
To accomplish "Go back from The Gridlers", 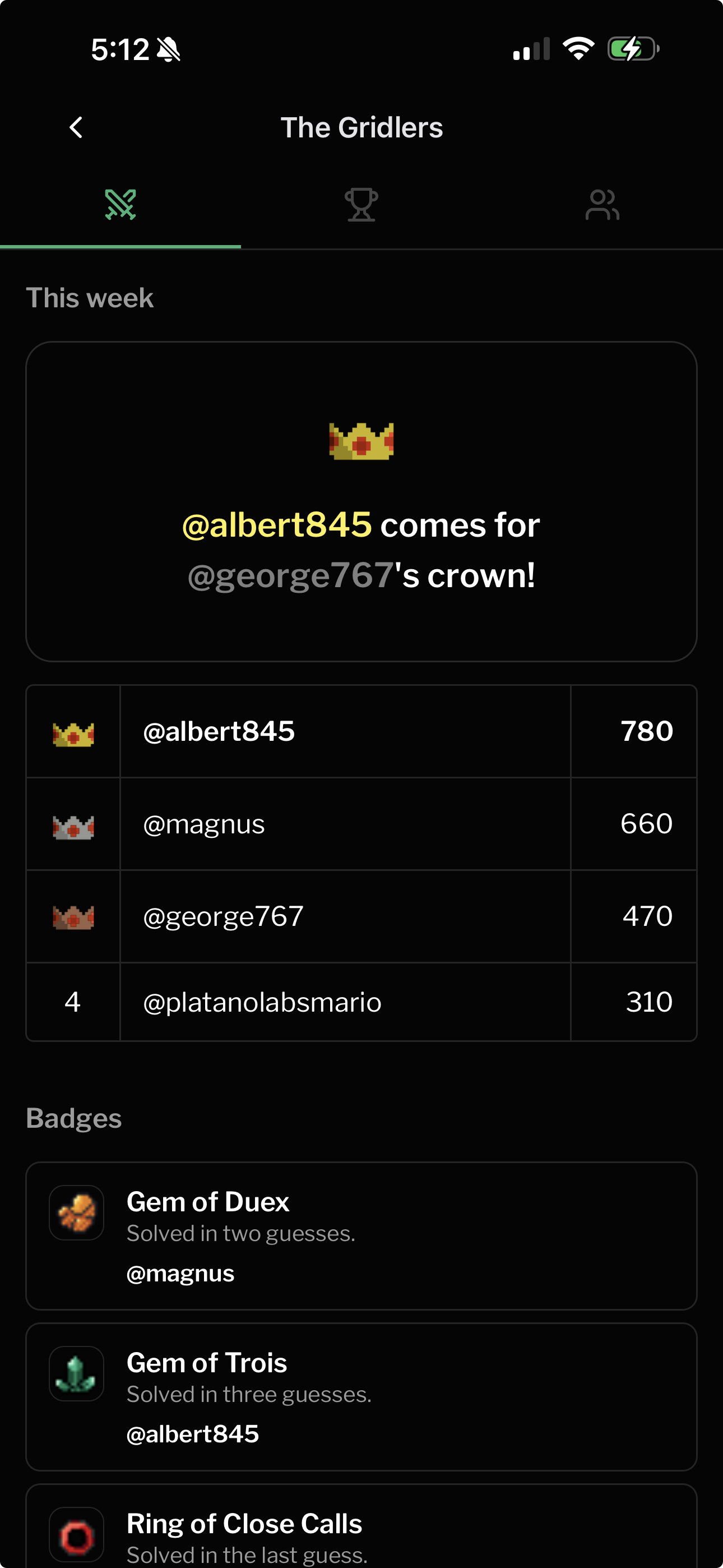I will point(76,128).
